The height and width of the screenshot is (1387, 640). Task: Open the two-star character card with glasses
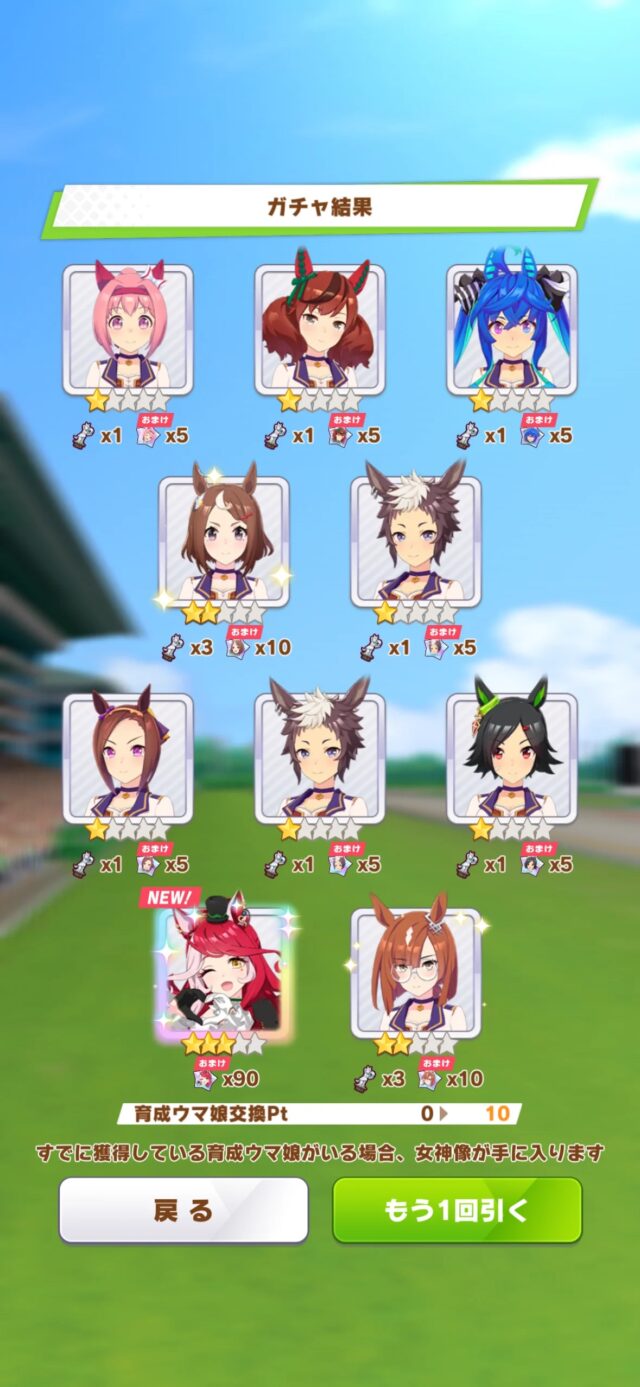click(415, 972)
